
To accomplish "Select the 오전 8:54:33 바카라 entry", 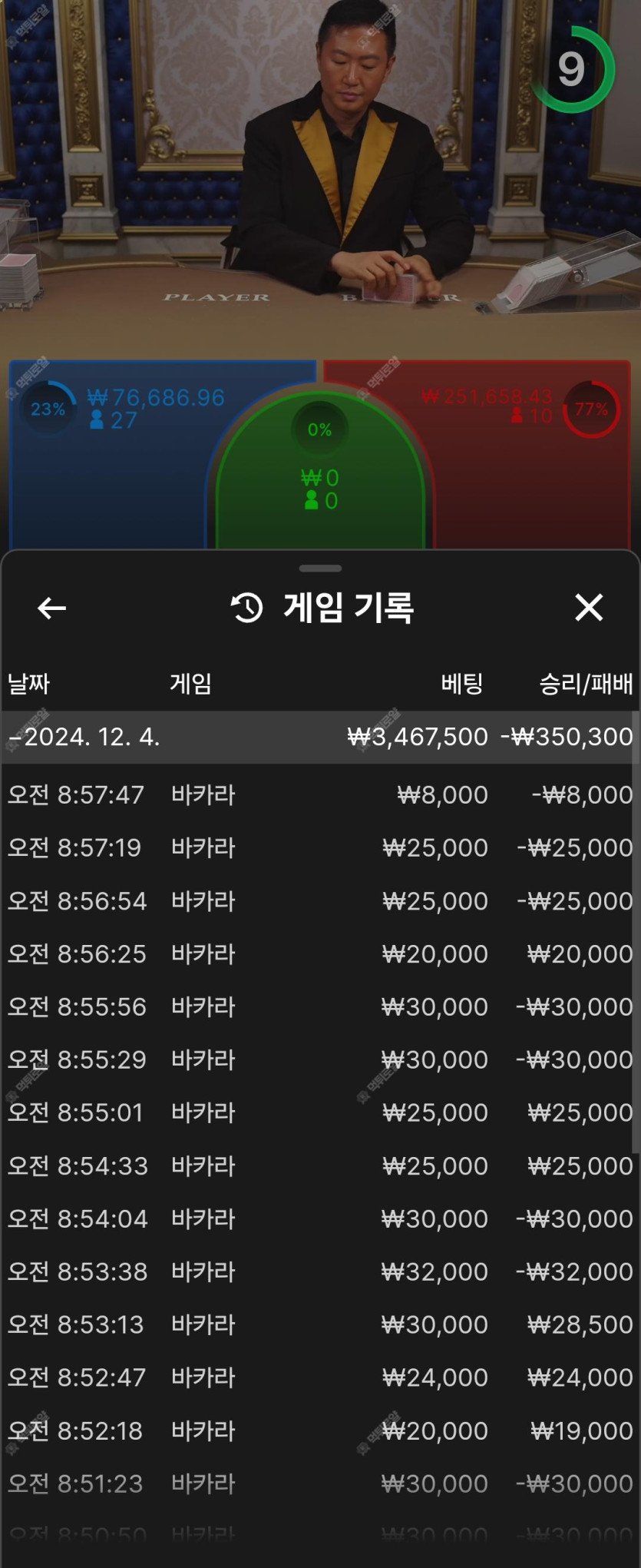I will click(x=319, y=1165).
